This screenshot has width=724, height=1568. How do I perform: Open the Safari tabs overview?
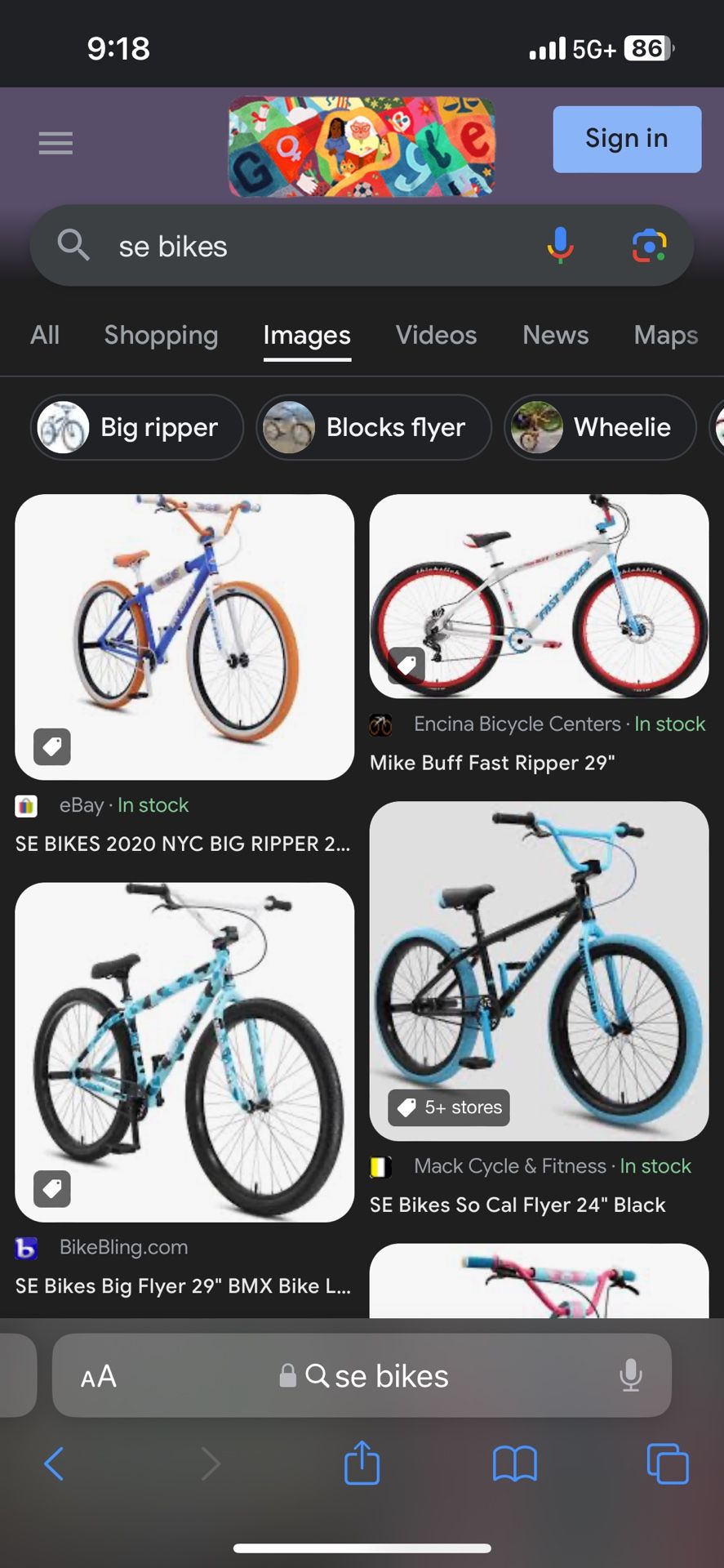(x=667, y=1463)
